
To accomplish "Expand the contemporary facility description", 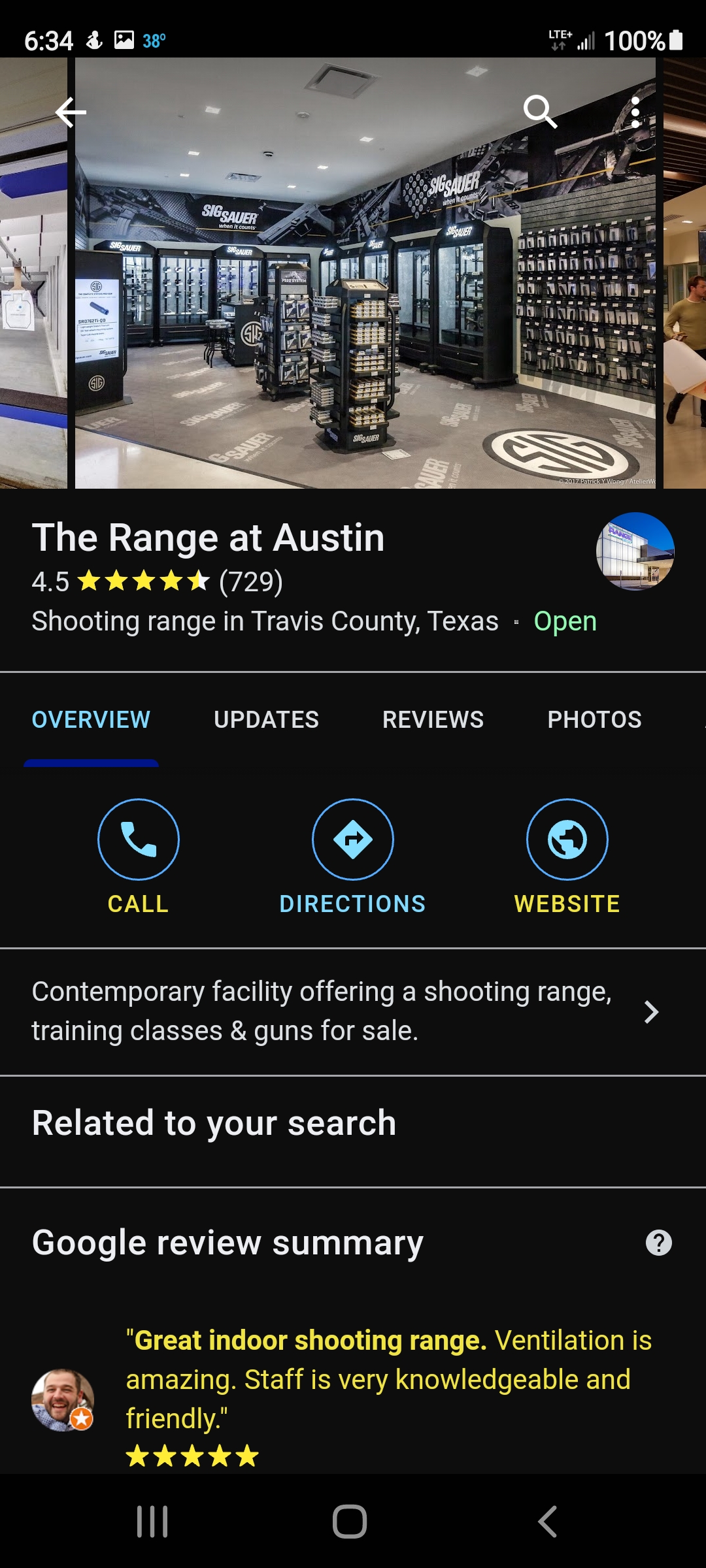I will pos(650,1011).
